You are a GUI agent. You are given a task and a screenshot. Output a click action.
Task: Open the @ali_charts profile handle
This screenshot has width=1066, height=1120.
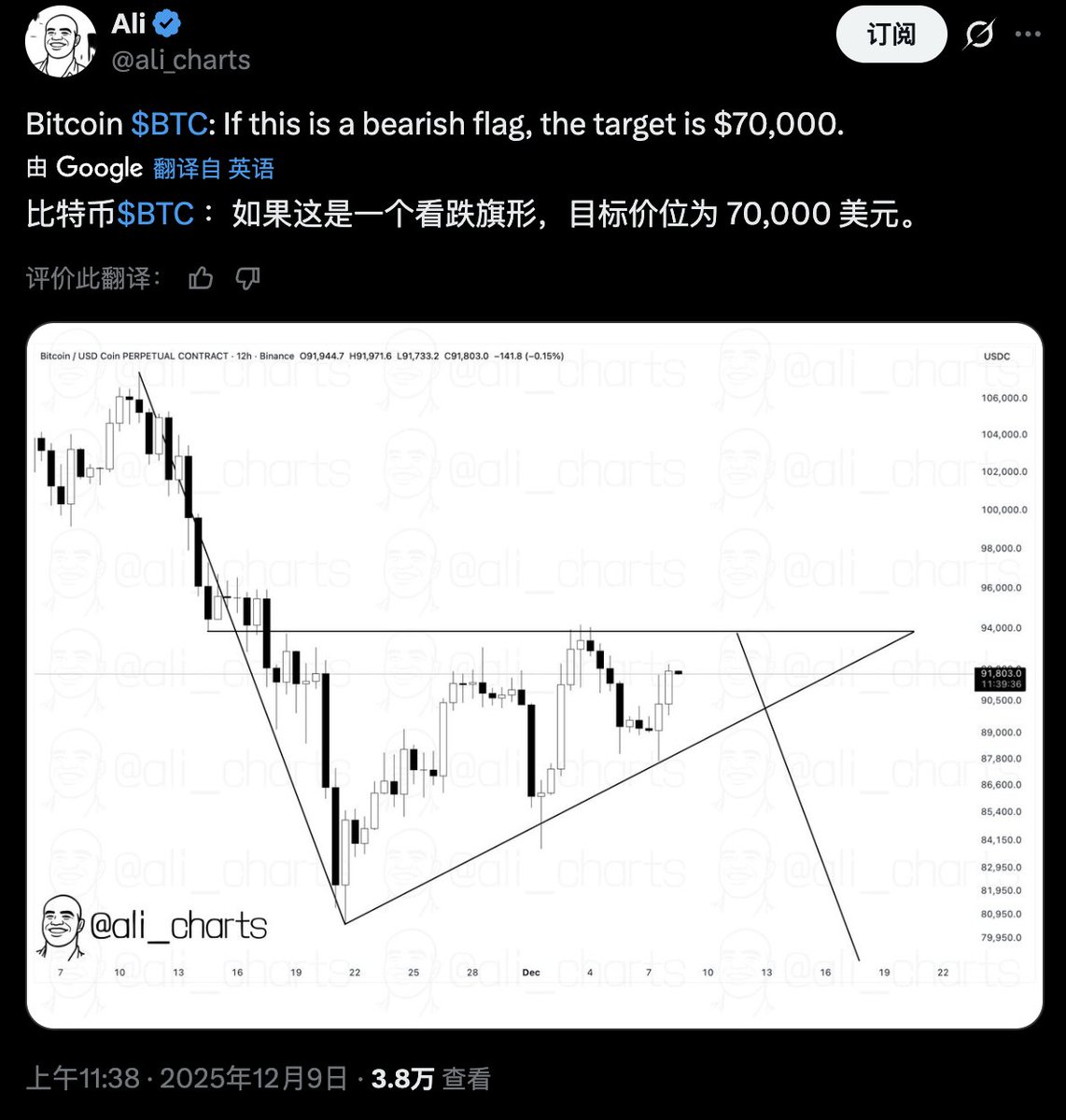click(181, 60)
